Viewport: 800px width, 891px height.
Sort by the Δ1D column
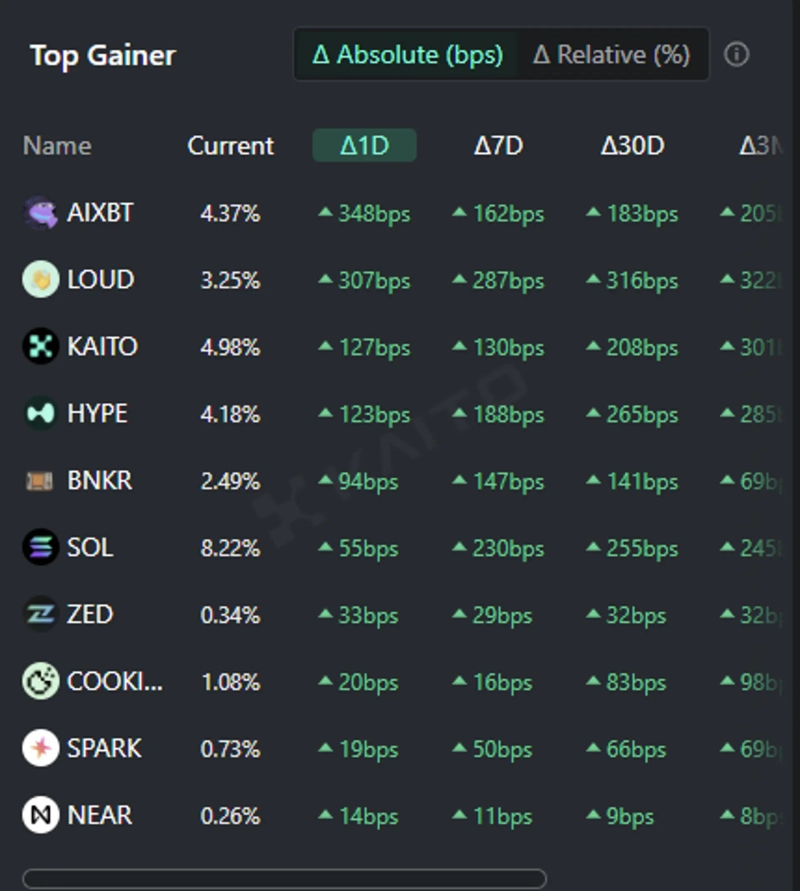[364, 146]
